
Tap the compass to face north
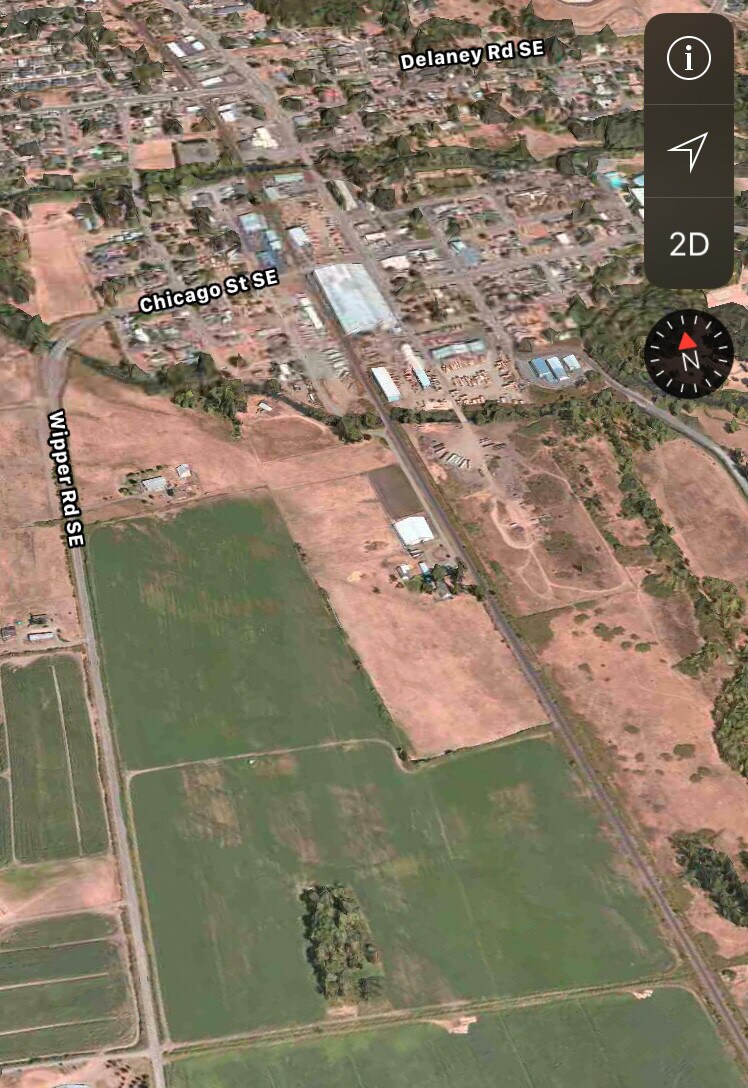[x=689, y=354]
